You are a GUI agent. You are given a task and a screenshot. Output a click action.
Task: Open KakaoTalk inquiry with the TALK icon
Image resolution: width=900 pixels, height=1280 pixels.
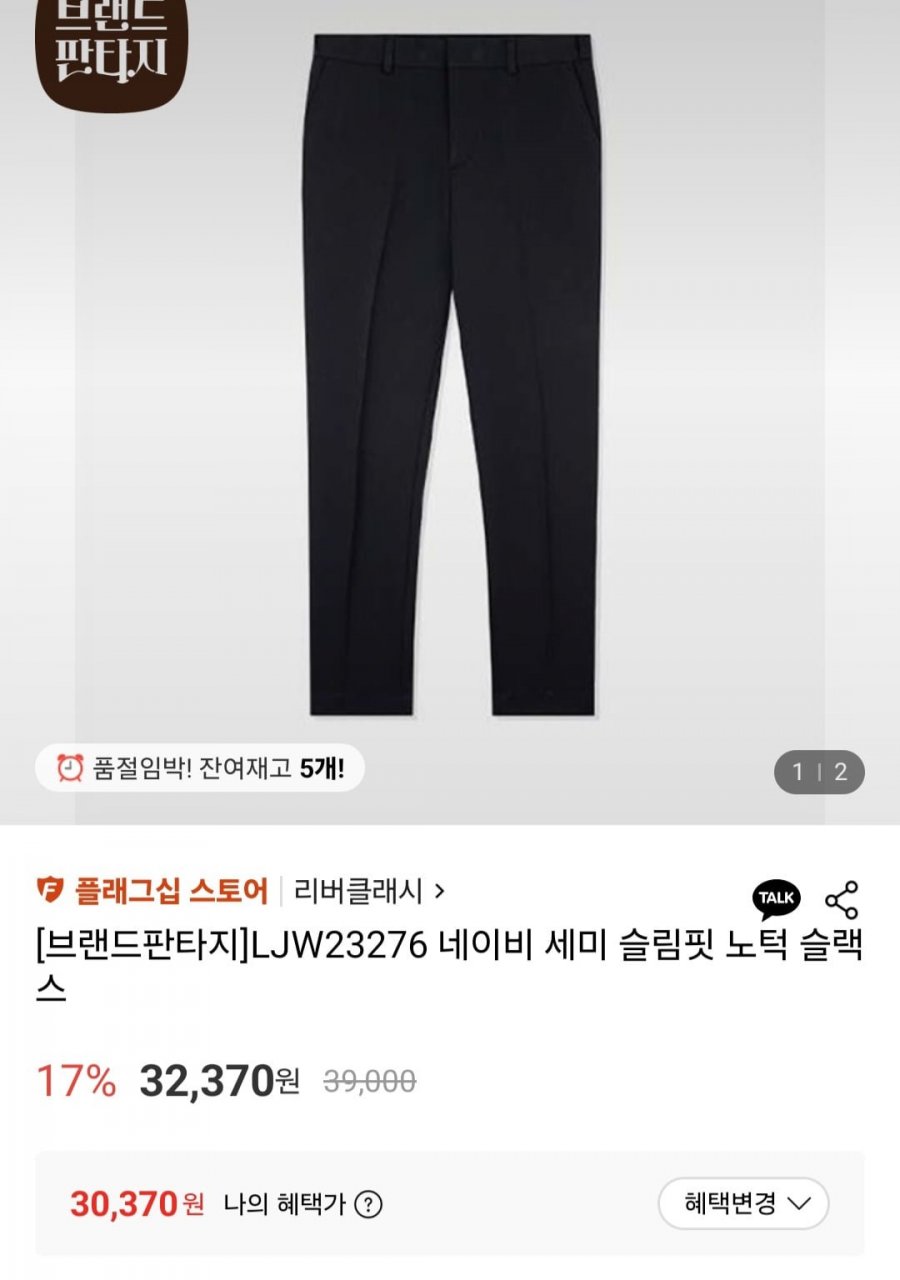point(776,899)
